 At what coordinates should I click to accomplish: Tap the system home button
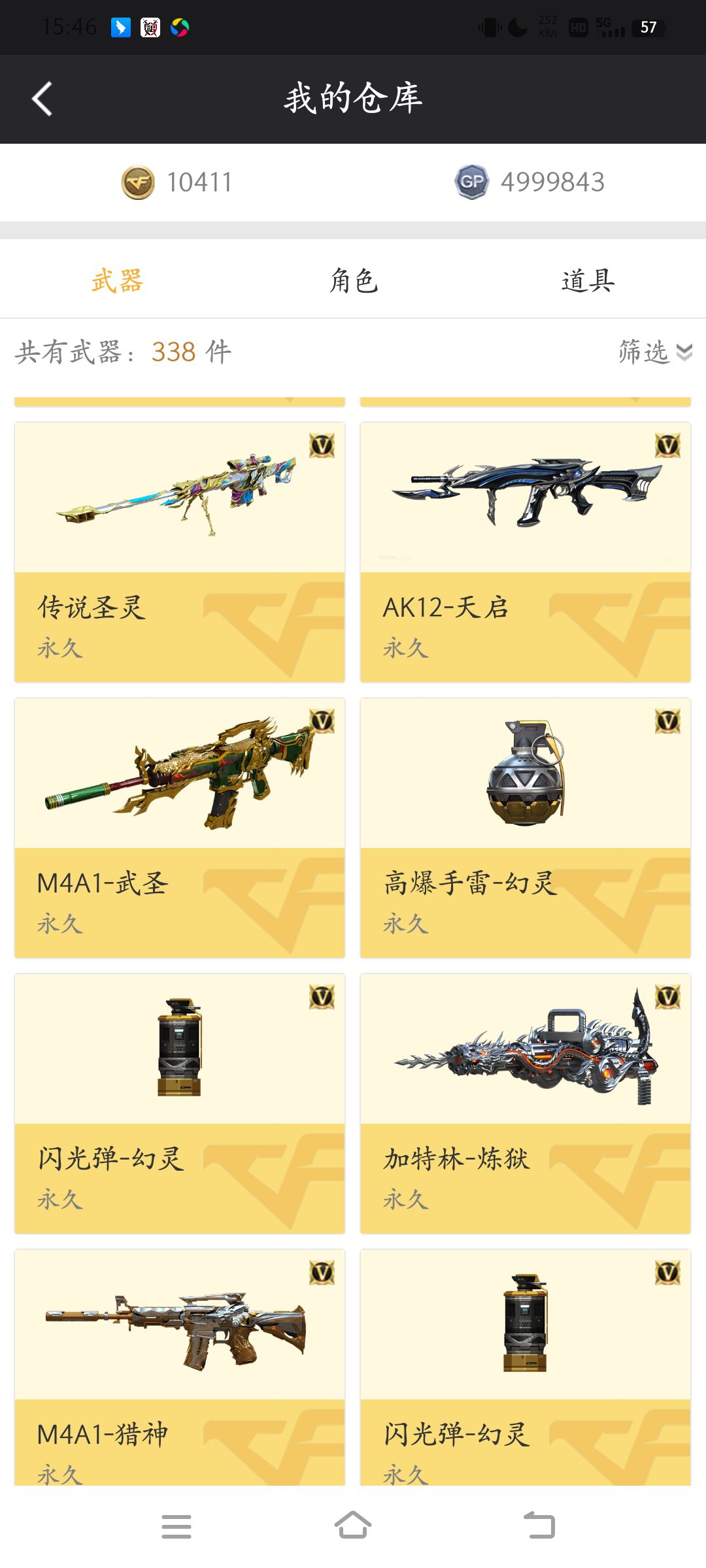click(x=353, y=1526)
